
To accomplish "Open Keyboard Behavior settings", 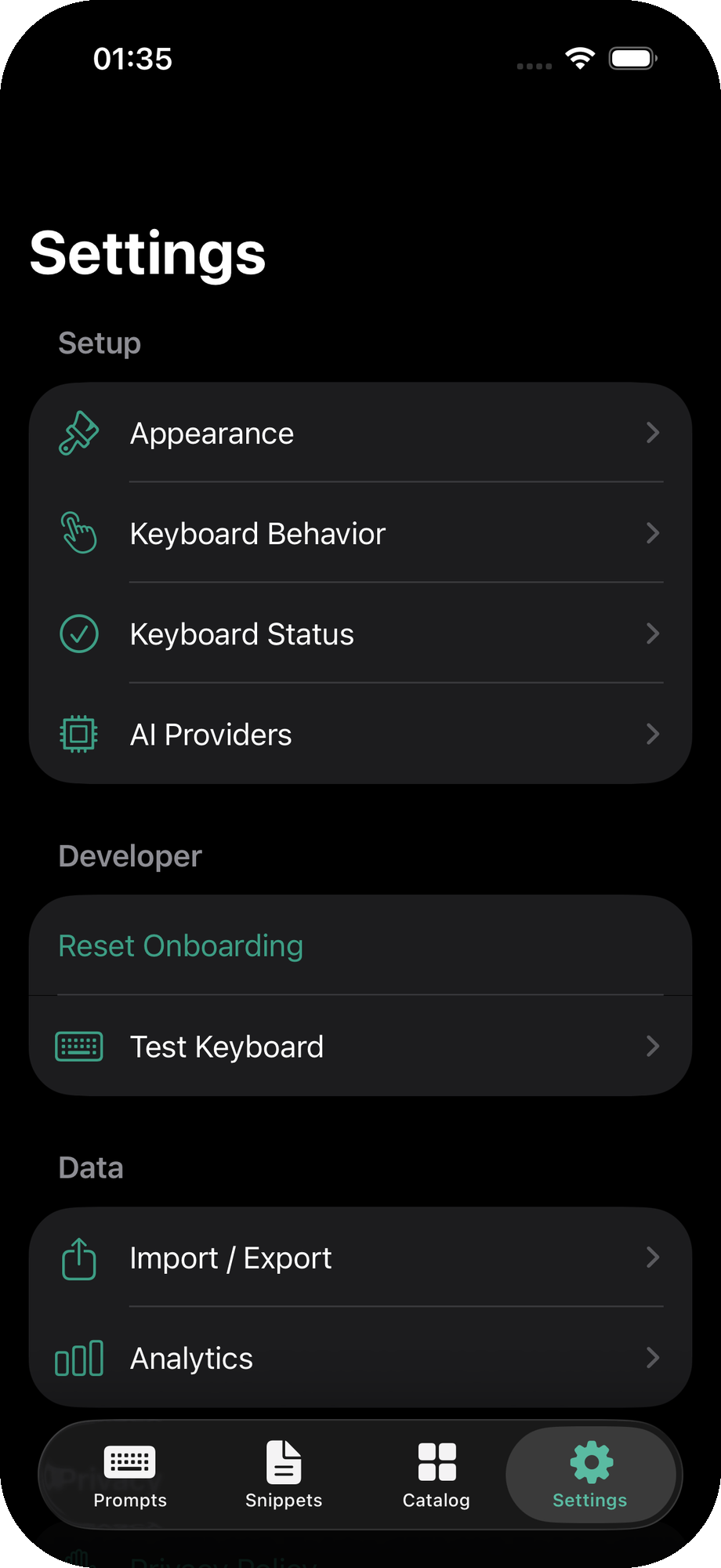I will coord(360,534).
